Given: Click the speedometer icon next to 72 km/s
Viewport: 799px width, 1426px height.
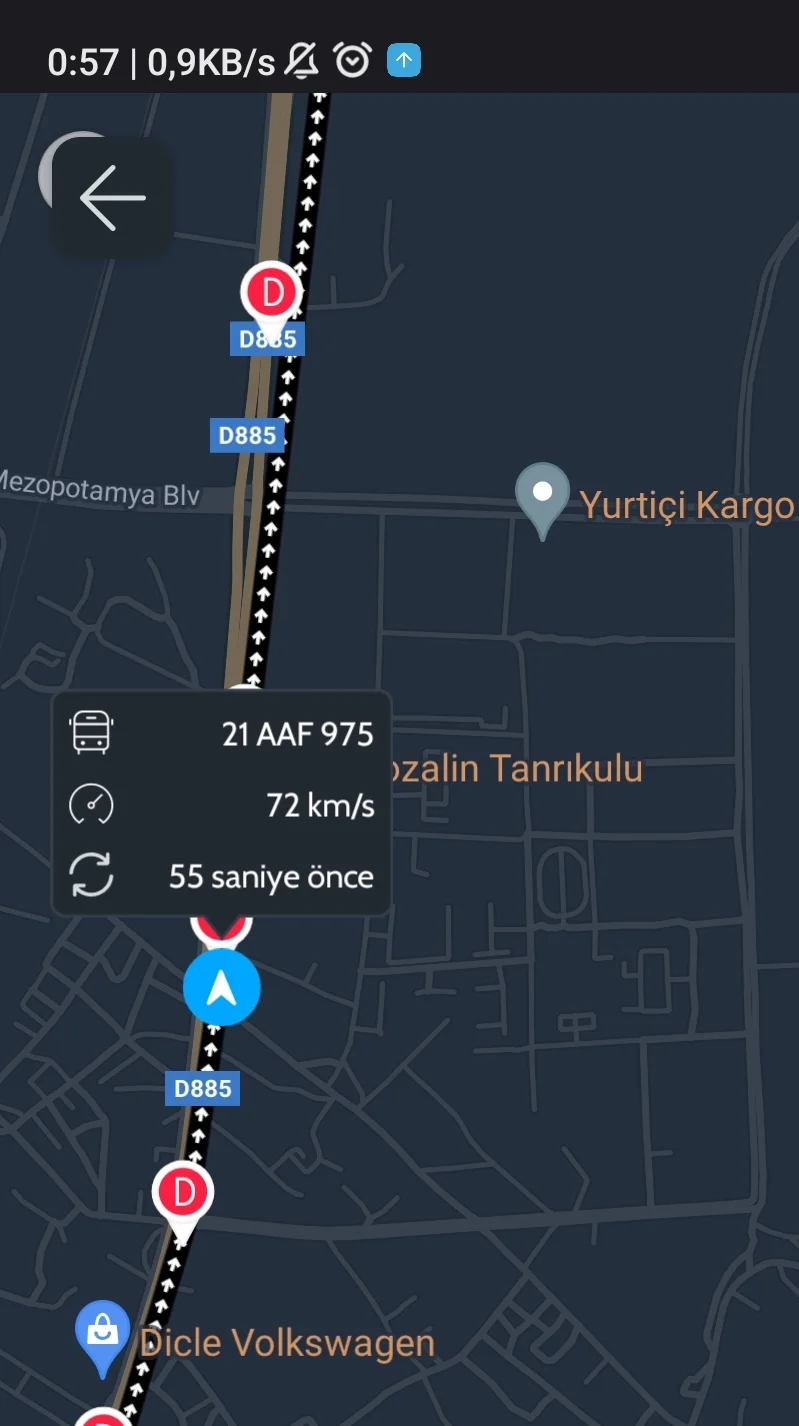Looking at the screenshot, I should (x=91, y=804).
